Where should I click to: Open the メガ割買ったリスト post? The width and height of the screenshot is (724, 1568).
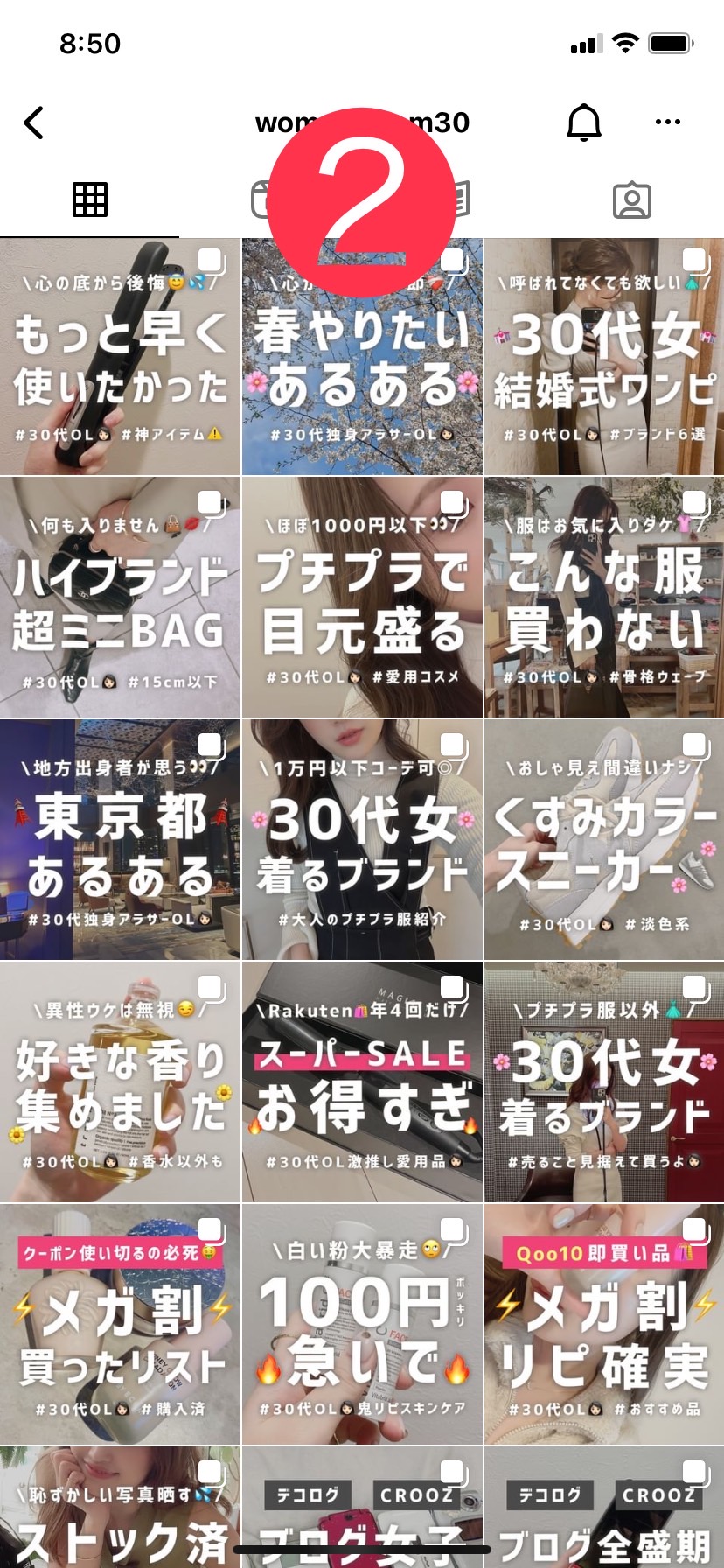(120, 1325)
